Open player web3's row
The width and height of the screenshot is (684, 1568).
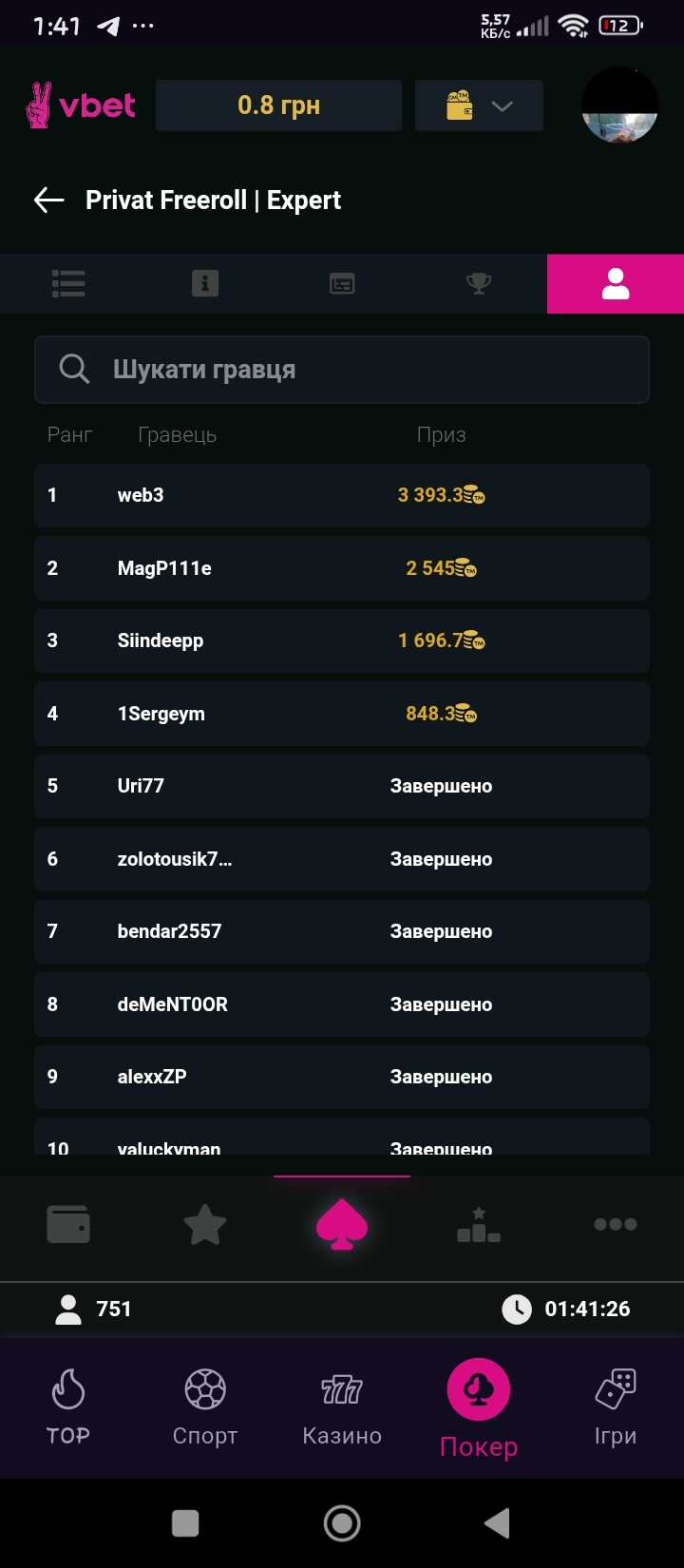click(342, 495)
